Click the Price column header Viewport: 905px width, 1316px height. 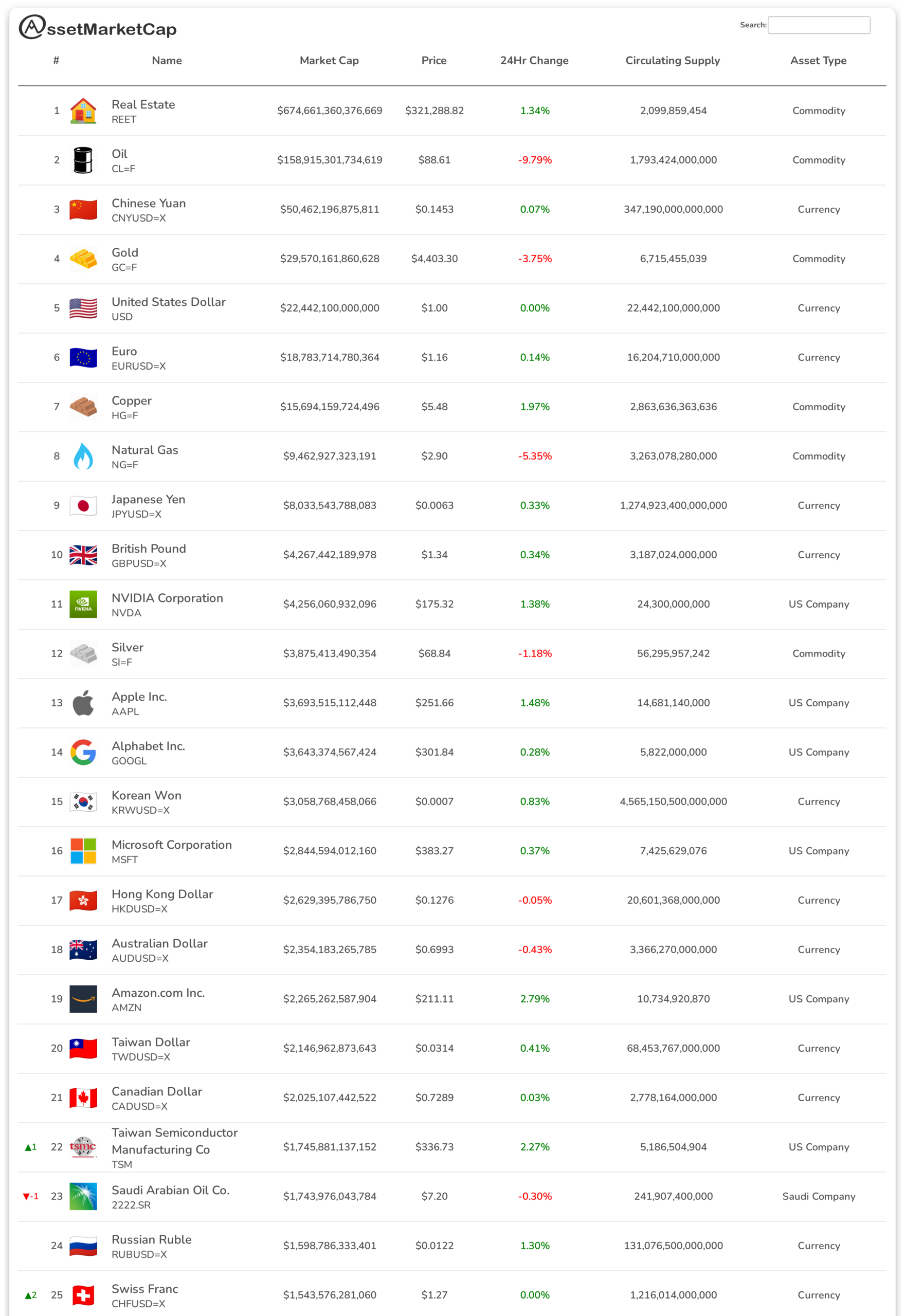point(434,61)
